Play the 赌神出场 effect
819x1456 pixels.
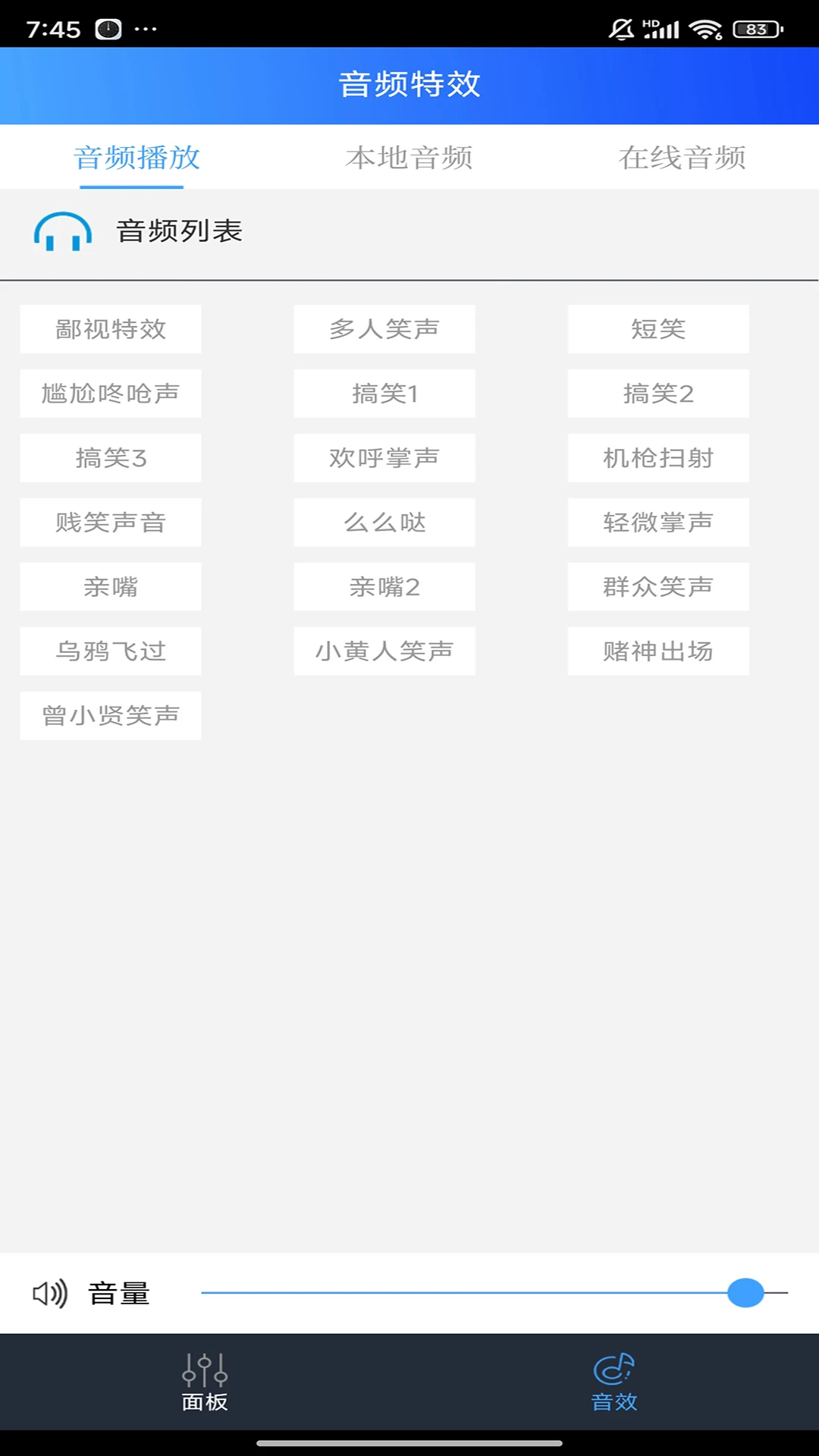[x=658, y=651]
